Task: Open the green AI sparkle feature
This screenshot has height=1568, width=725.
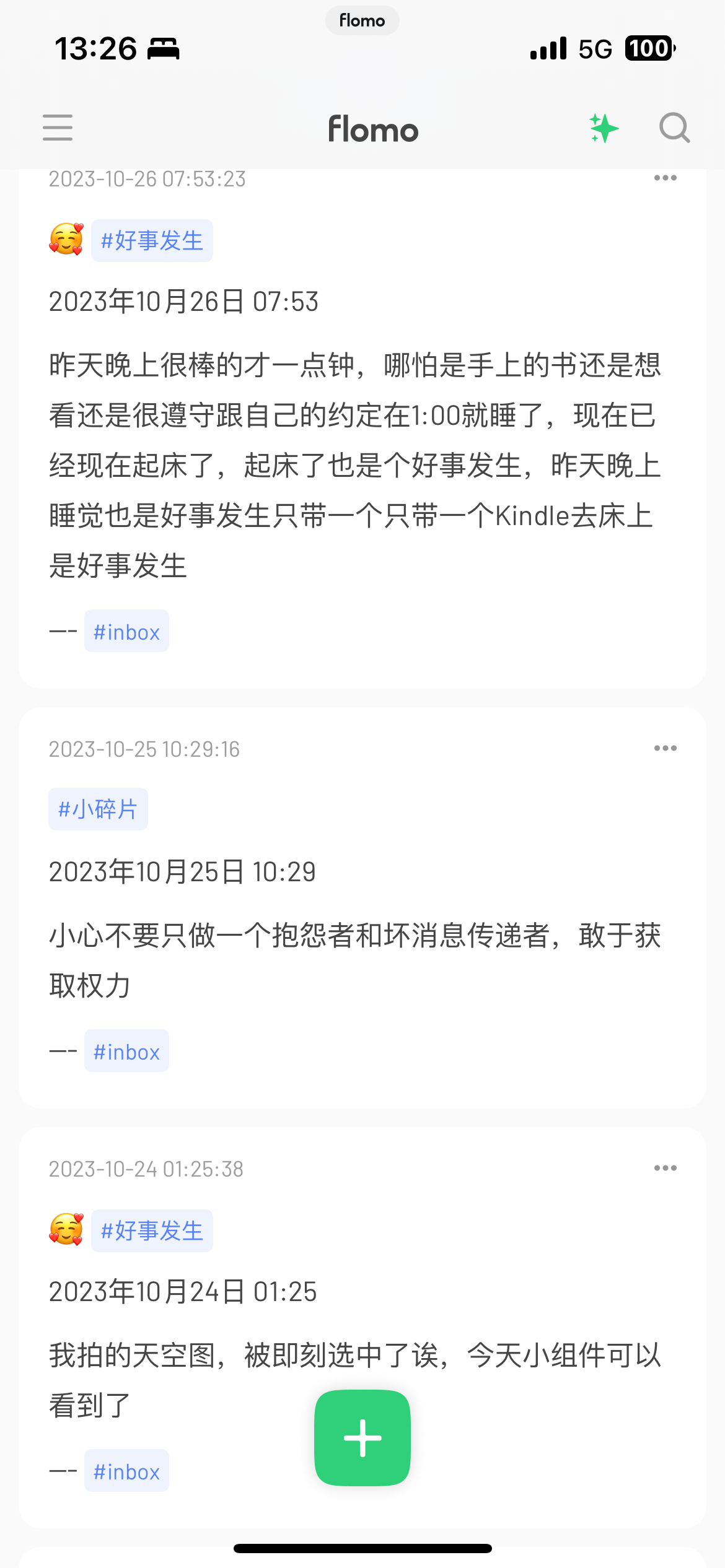Action: coord(604,128)
